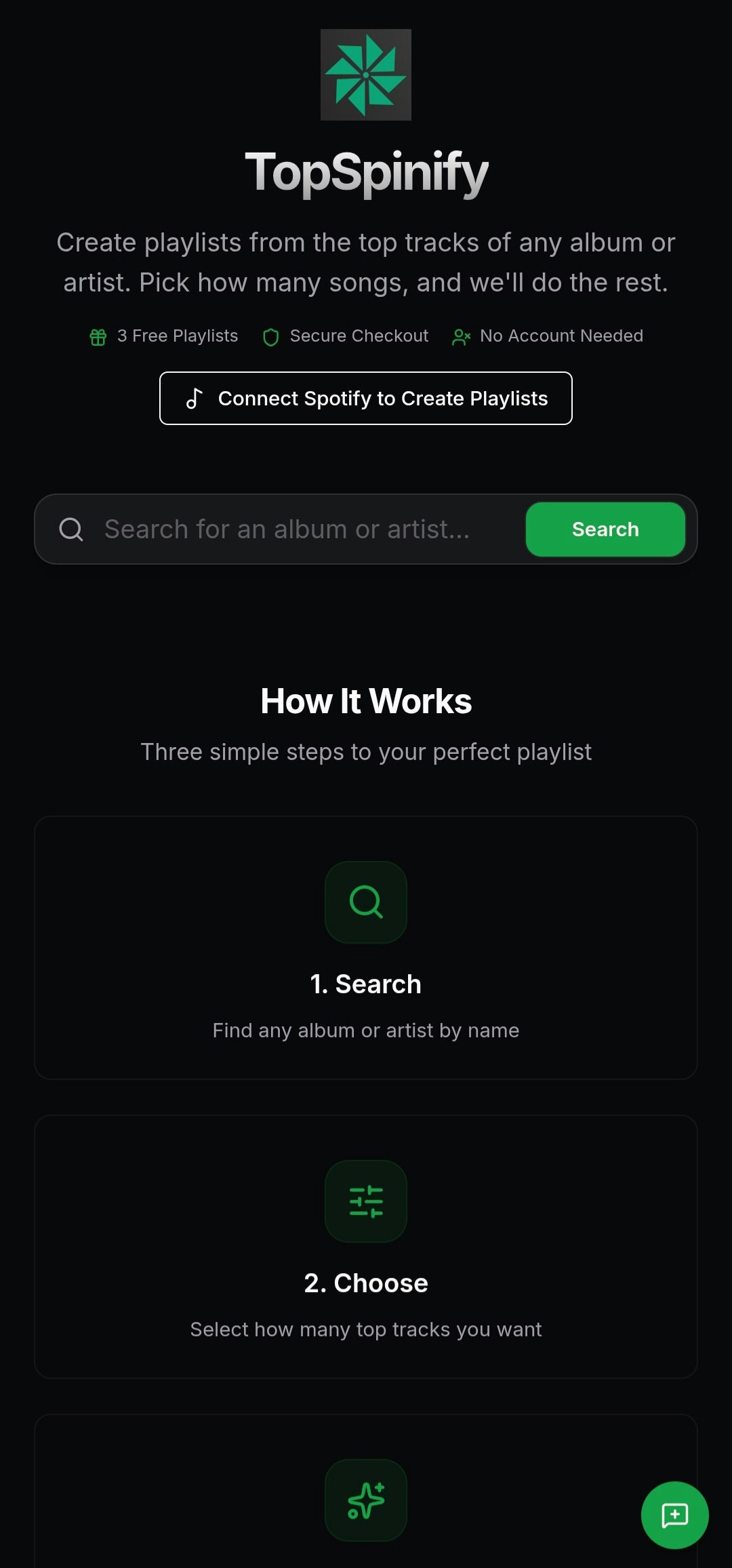Click the music note icon on Connect Spotify button
The width and height of the screenshot is (732, 1568).
(x=194, y=399)
